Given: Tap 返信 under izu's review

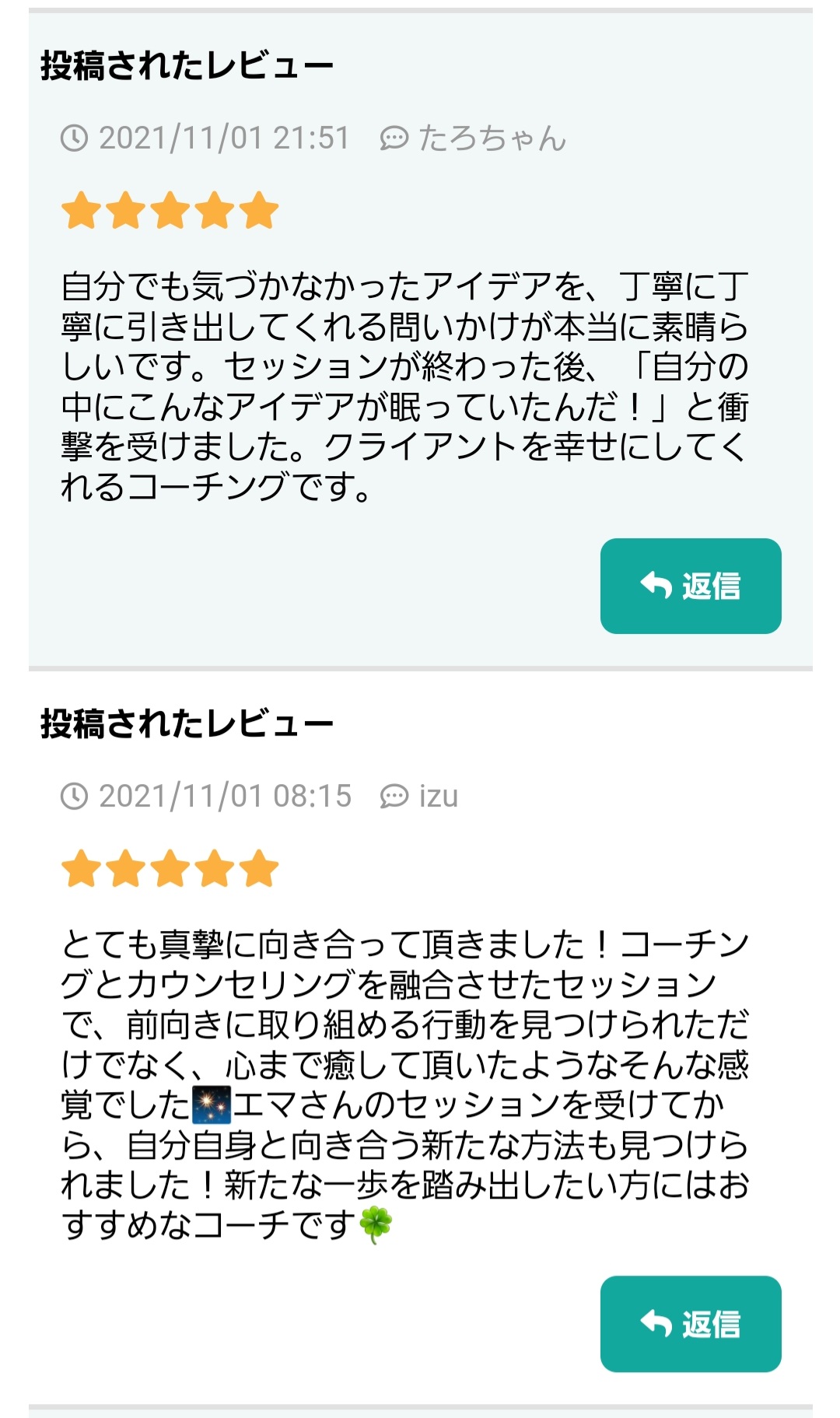Looking at the screenshot, I should [x=690, y=1323].
